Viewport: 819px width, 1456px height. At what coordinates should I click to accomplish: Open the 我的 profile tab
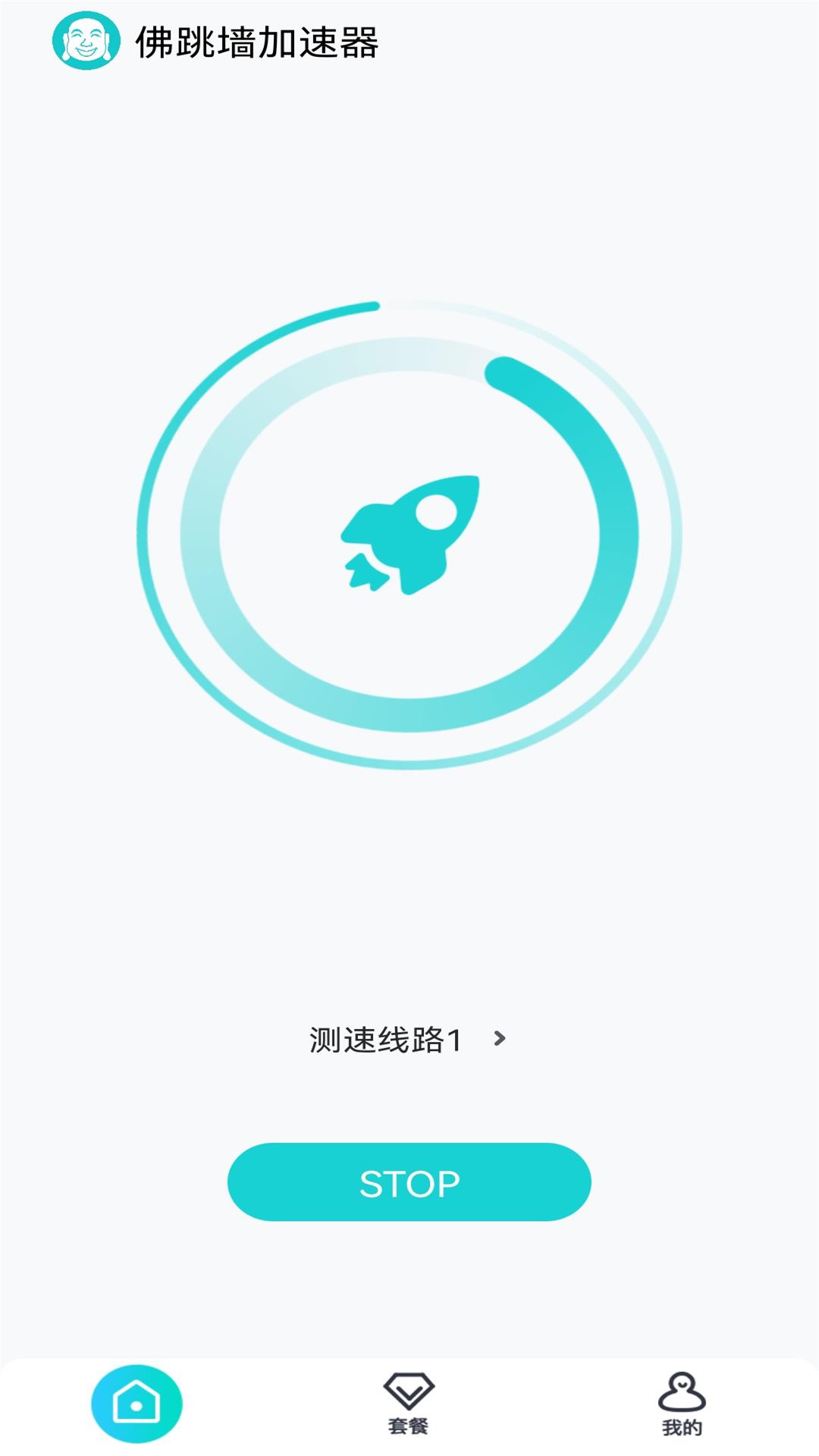[682, 1404]
